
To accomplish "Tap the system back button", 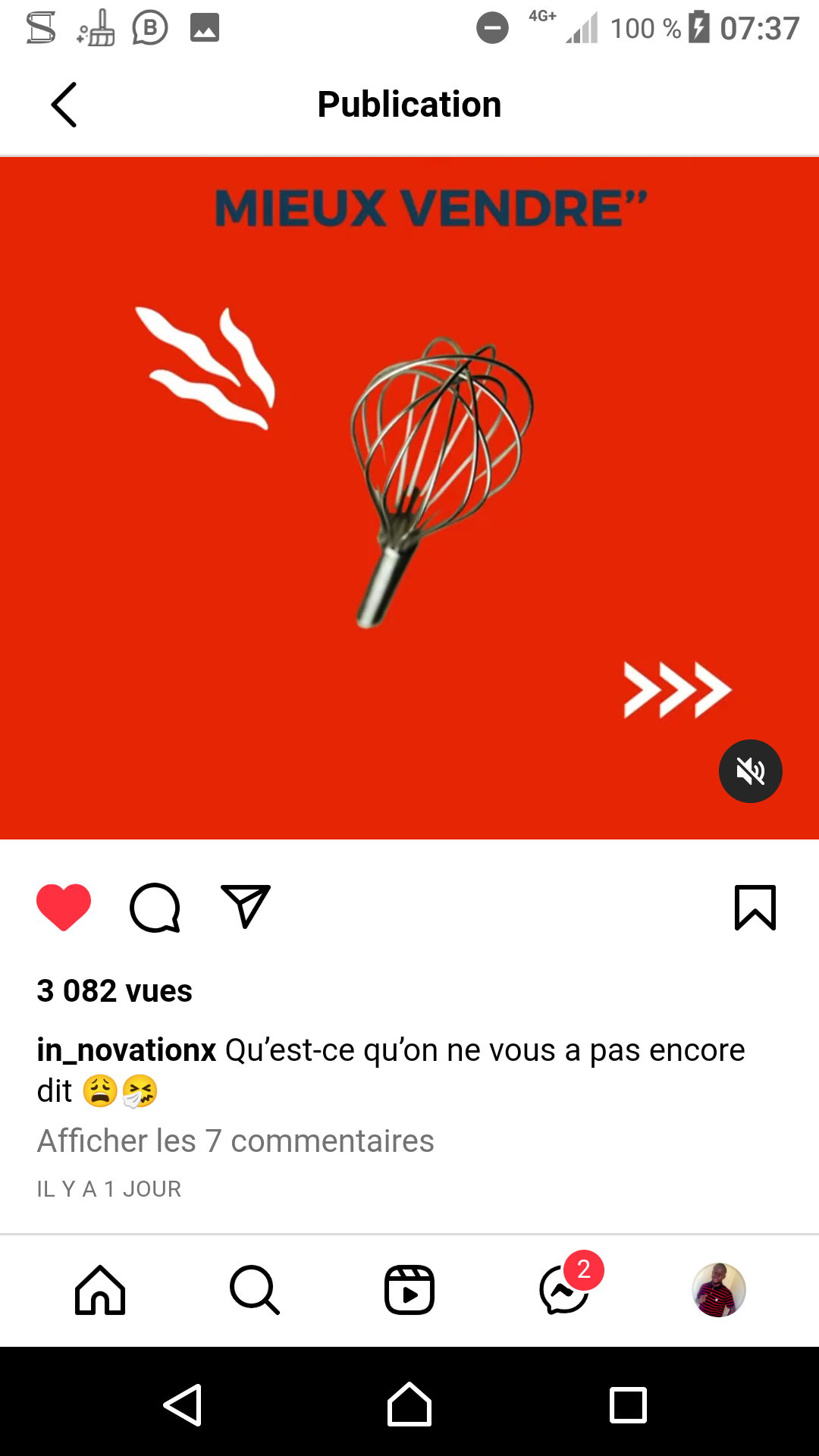I will [x=183, y=1405].
